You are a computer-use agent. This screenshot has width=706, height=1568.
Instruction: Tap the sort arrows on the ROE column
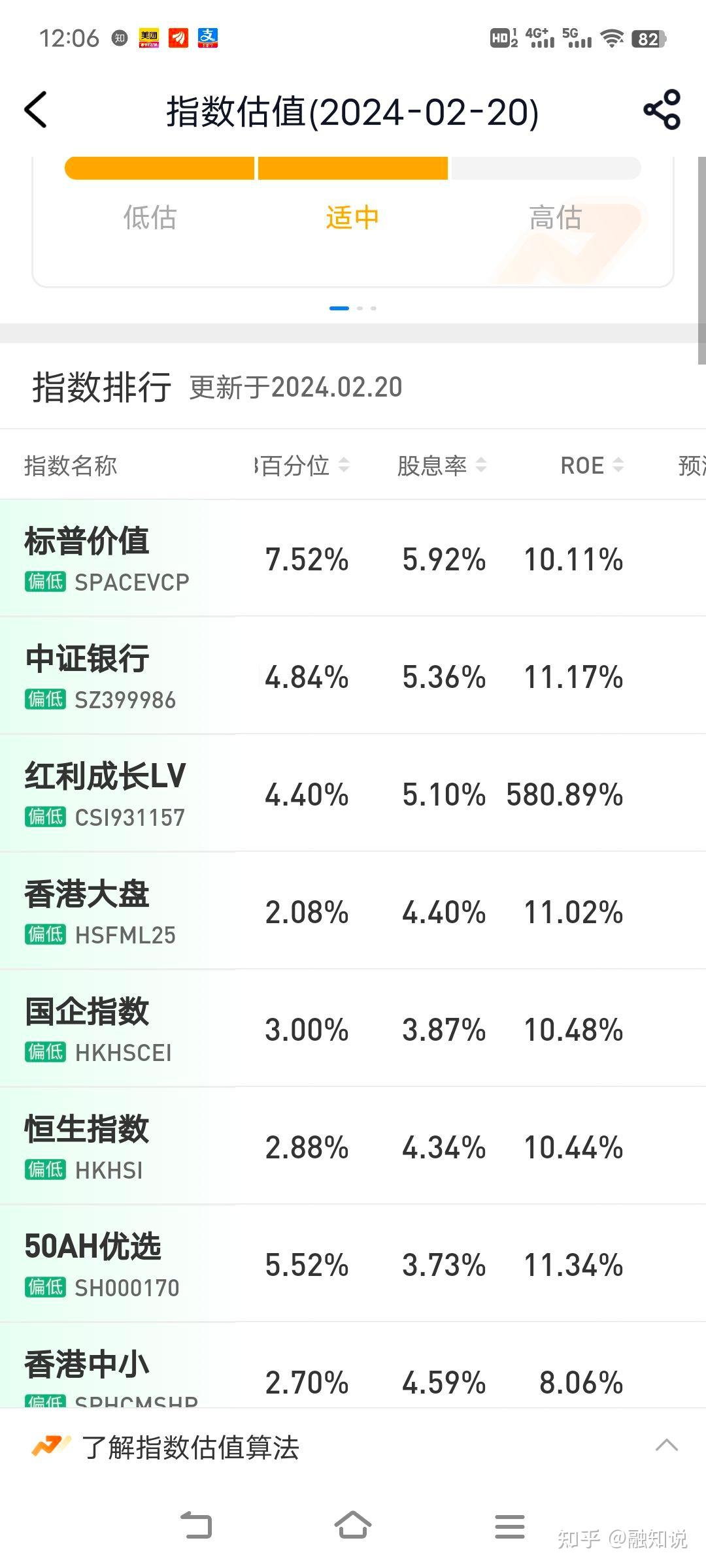pyautogui.click(x=620, y=465)
